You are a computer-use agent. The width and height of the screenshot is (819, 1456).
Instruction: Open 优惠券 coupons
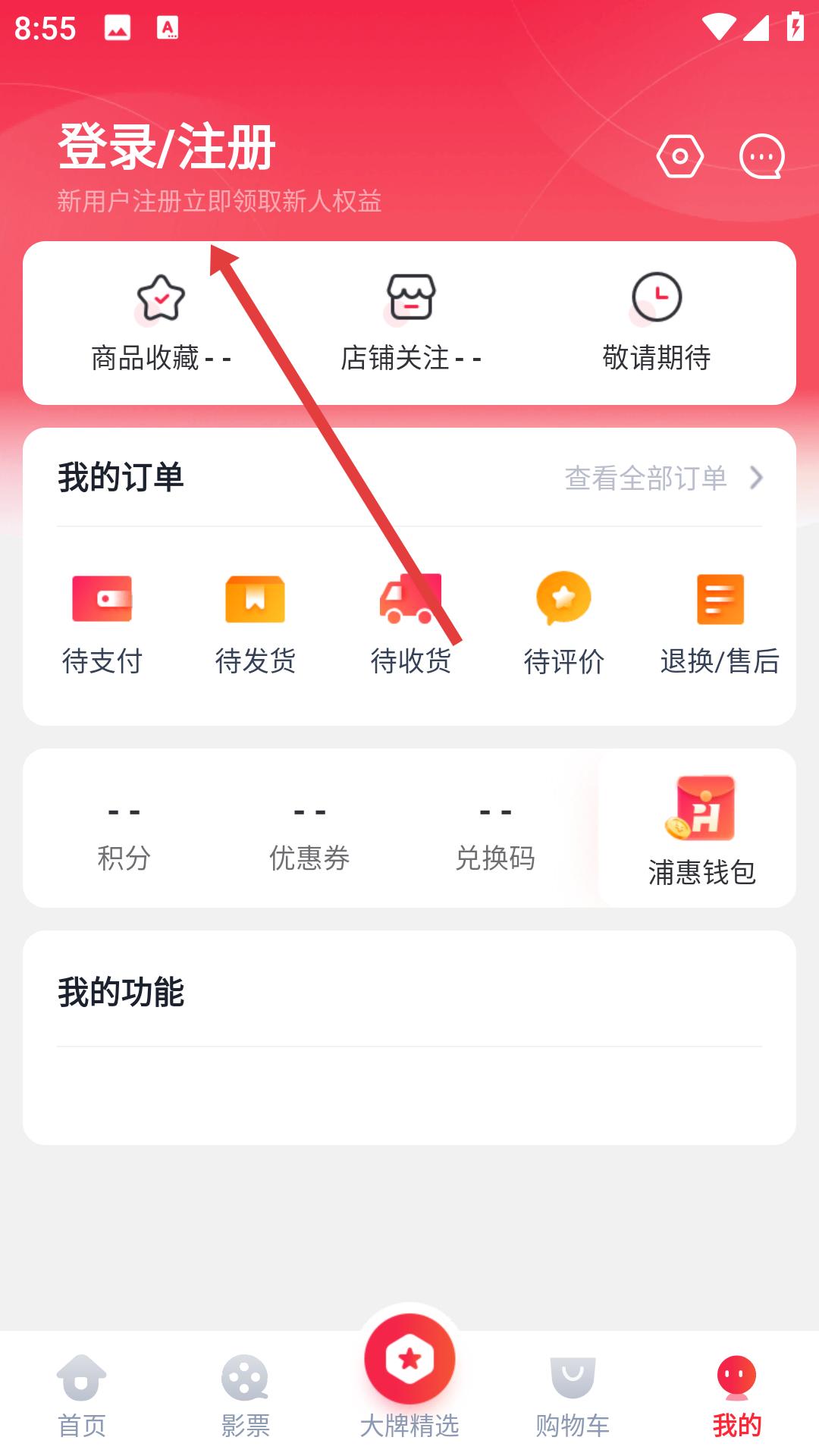[x=309, y=834]
